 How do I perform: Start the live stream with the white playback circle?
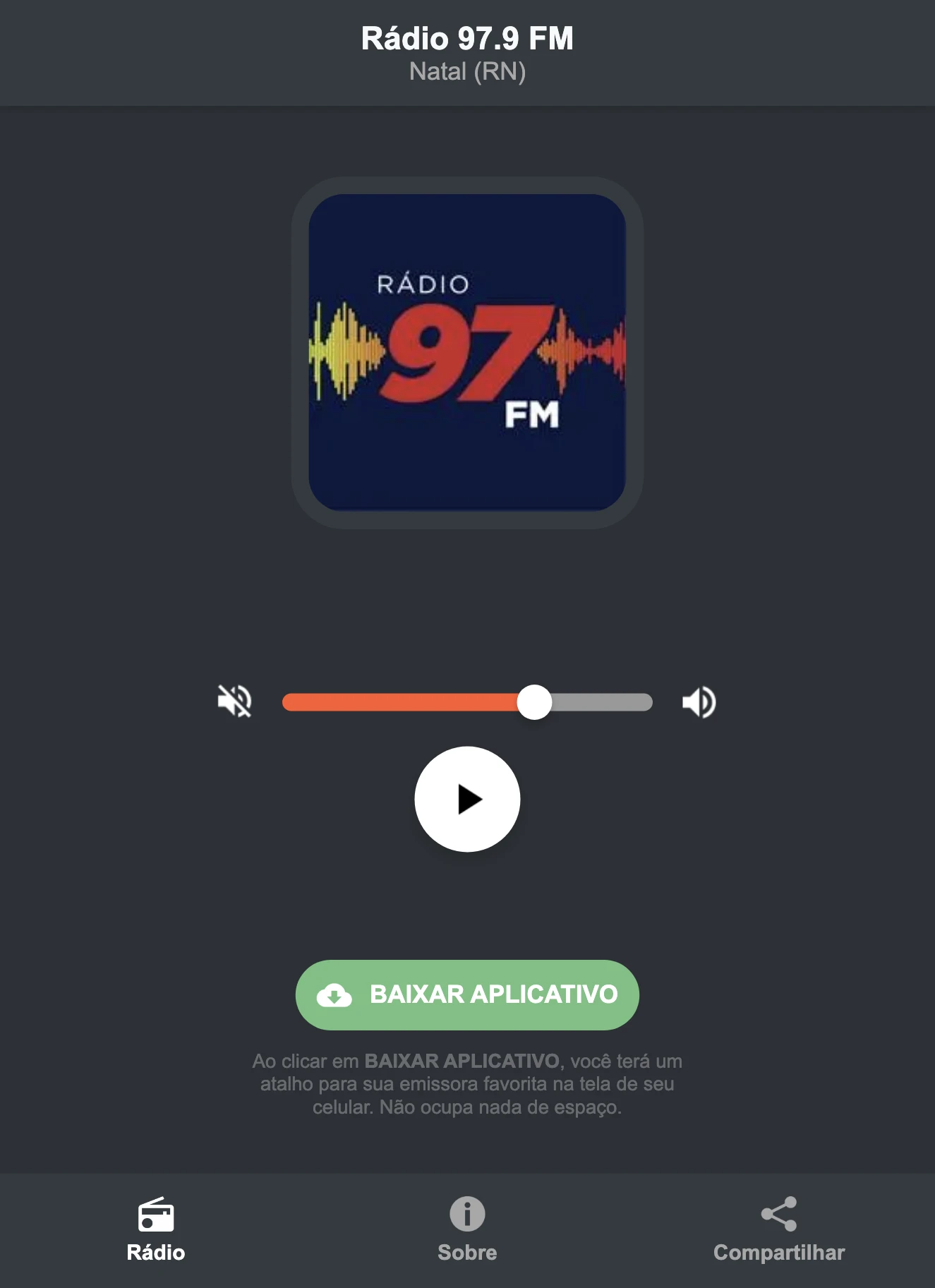coord(466,798)
